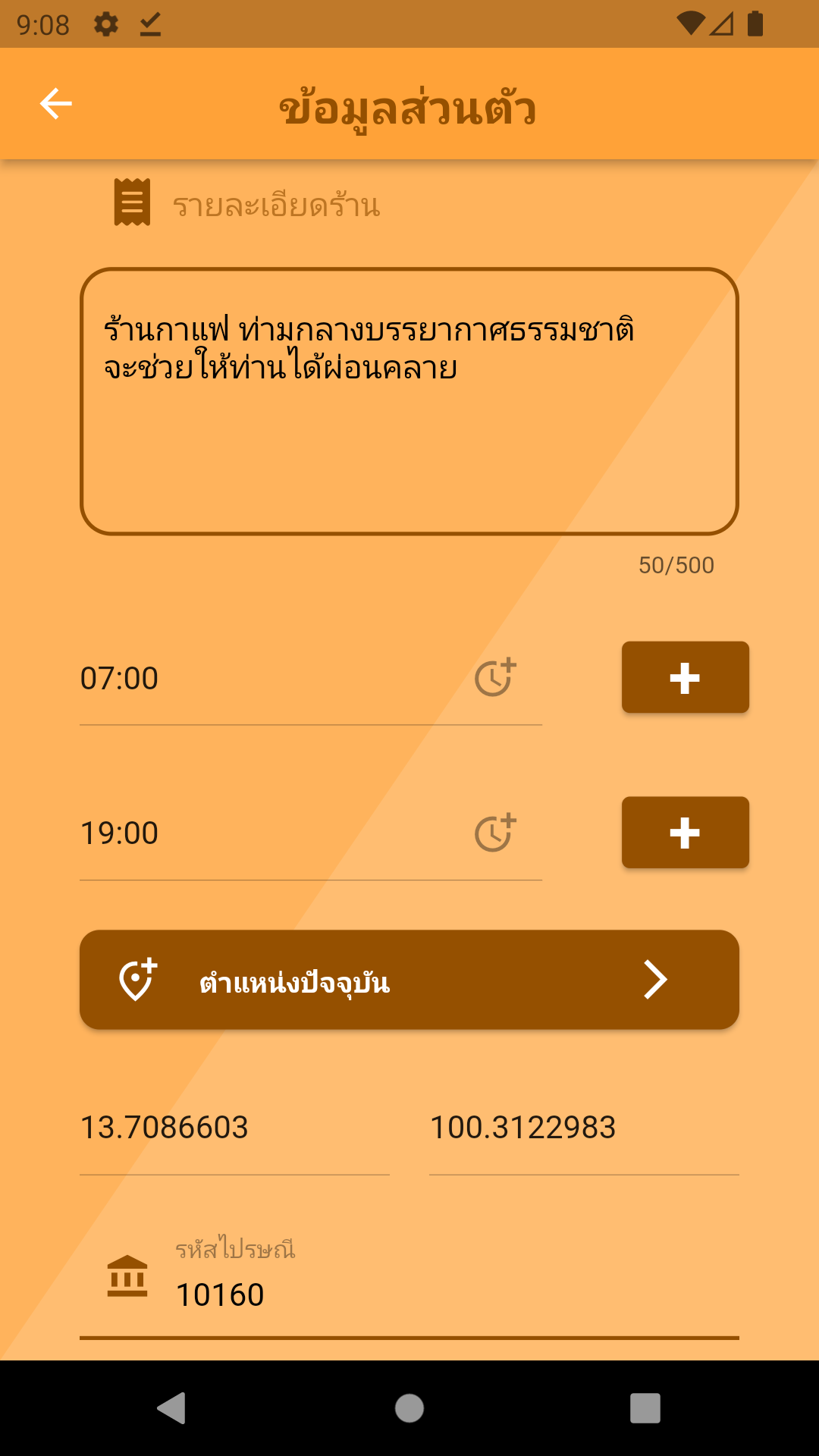Click the bank icon next to postal code
819x1456 pixels.
pos(126,1276)
